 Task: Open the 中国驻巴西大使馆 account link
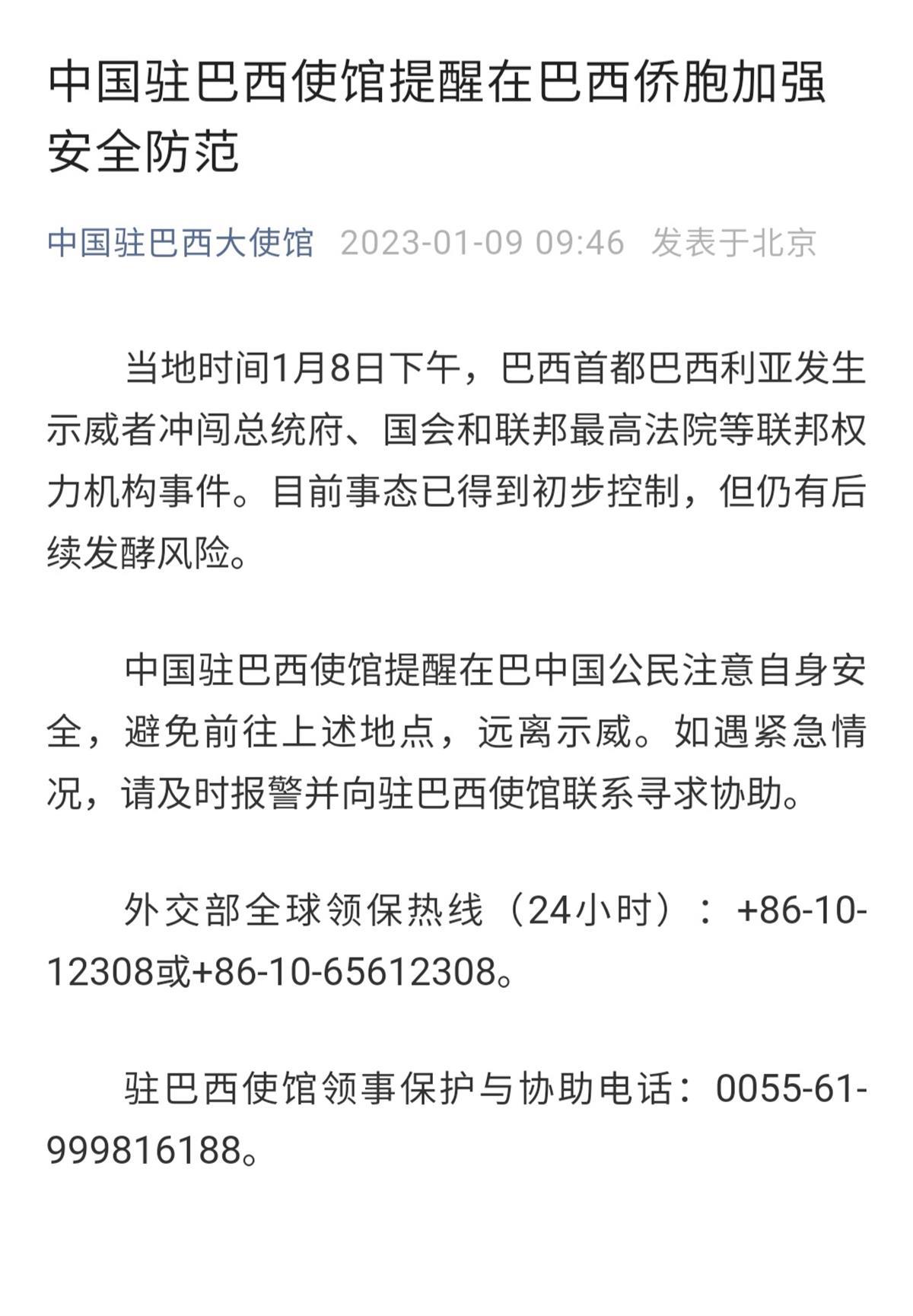pyautogui.click(x=180, y=243)
